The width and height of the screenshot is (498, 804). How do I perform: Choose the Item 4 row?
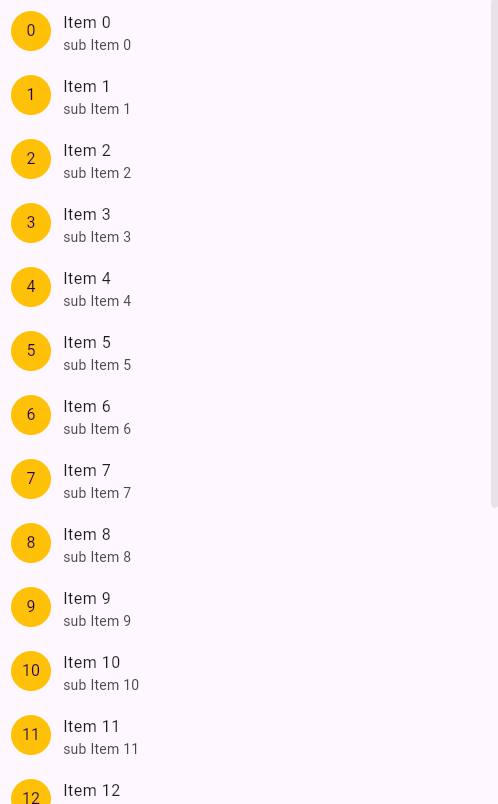[x=245, y=287]
